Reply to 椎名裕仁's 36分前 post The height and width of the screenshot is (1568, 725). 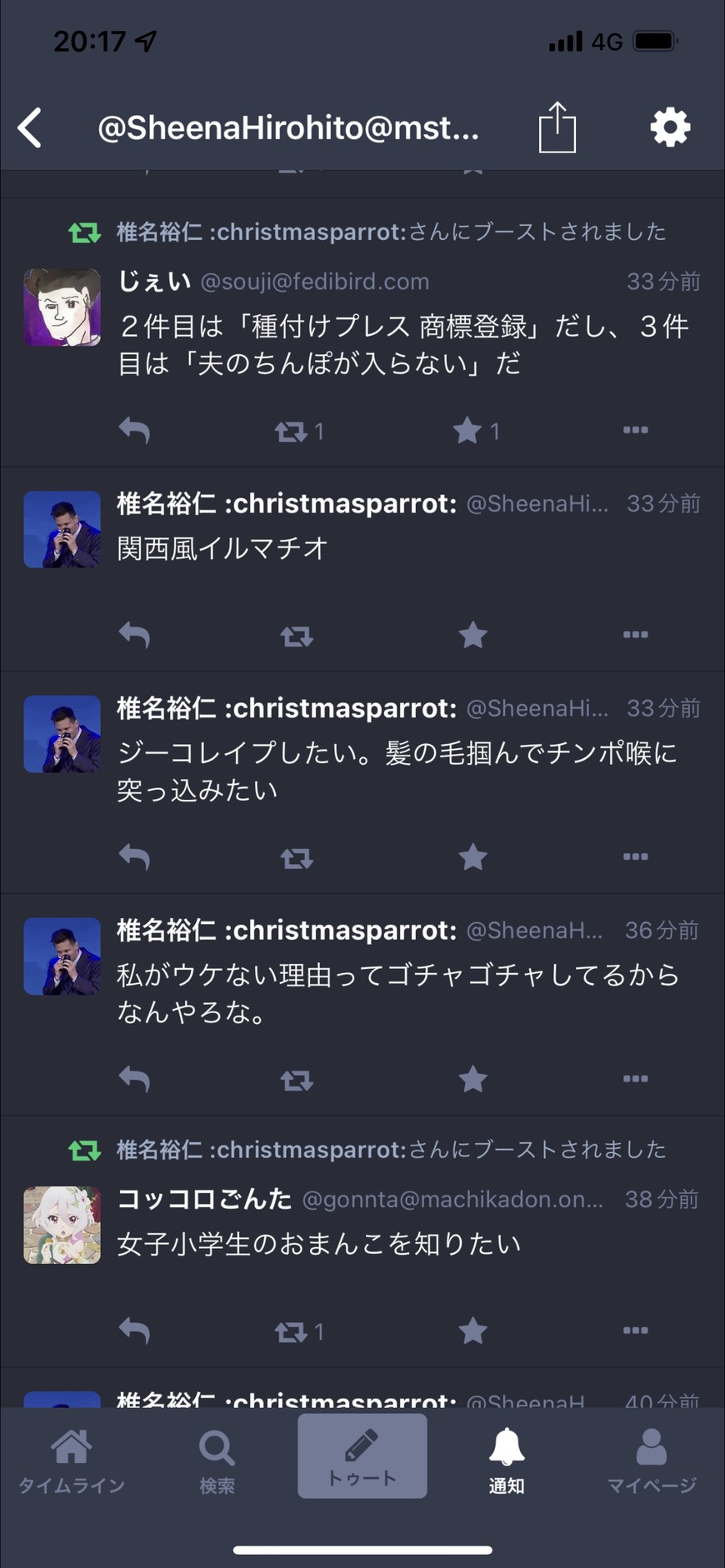click(134, 1079)
